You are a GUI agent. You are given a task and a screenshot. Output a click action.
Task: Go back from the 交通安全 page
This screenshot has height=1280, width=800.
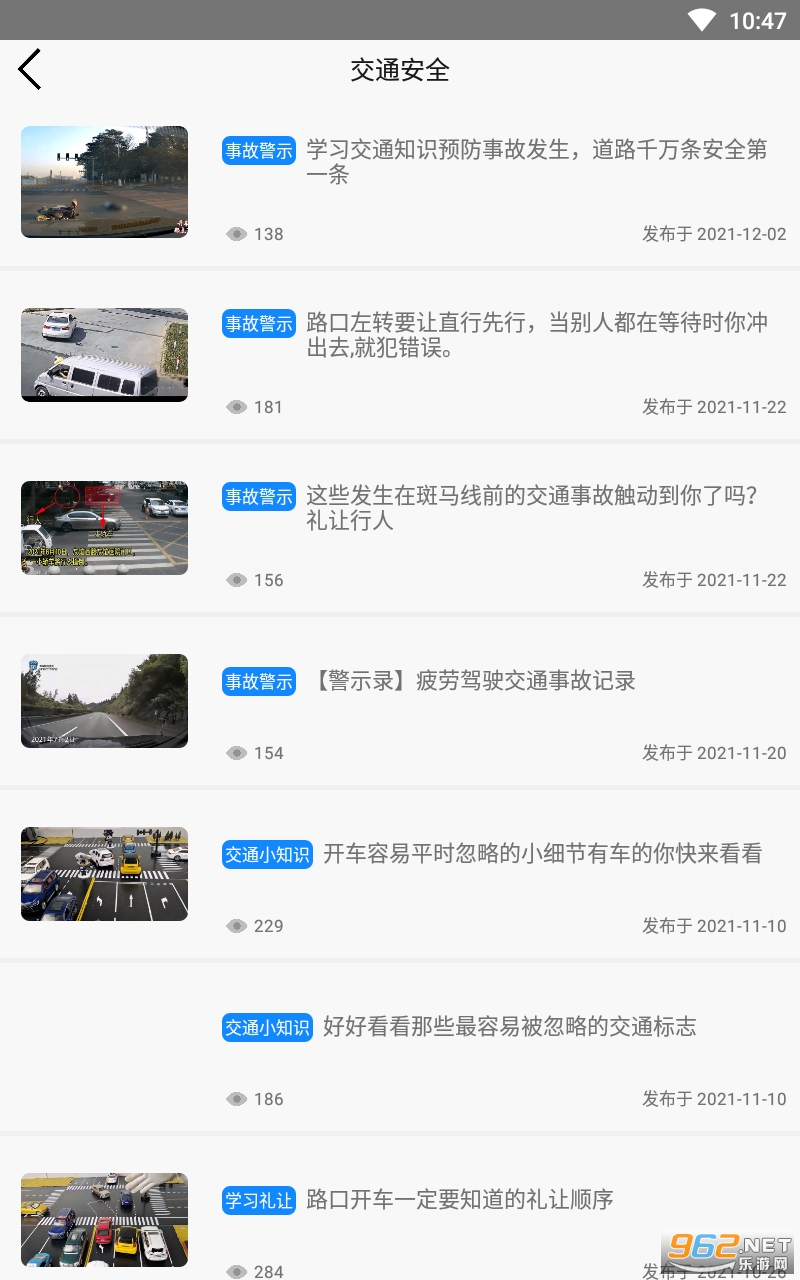pyautogui.click(x=30, y=70)
